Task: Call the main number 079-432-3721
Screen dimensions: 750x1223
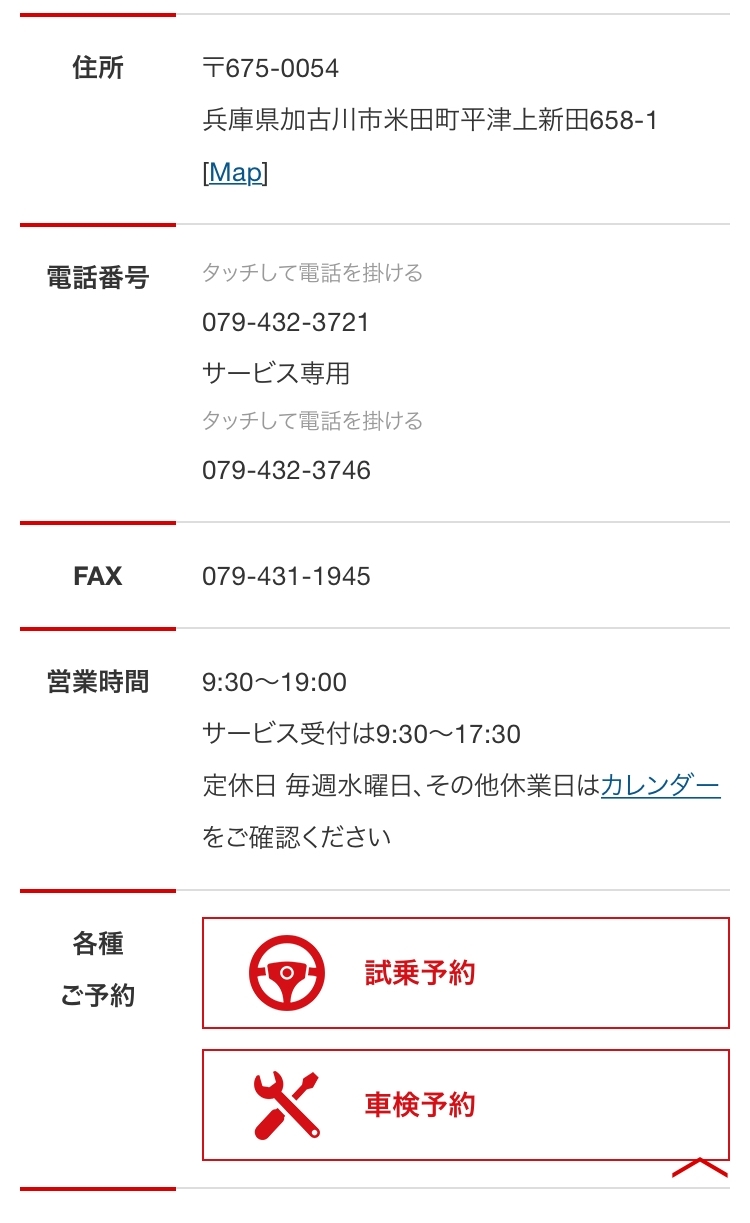Action: (x=286, y=322)
